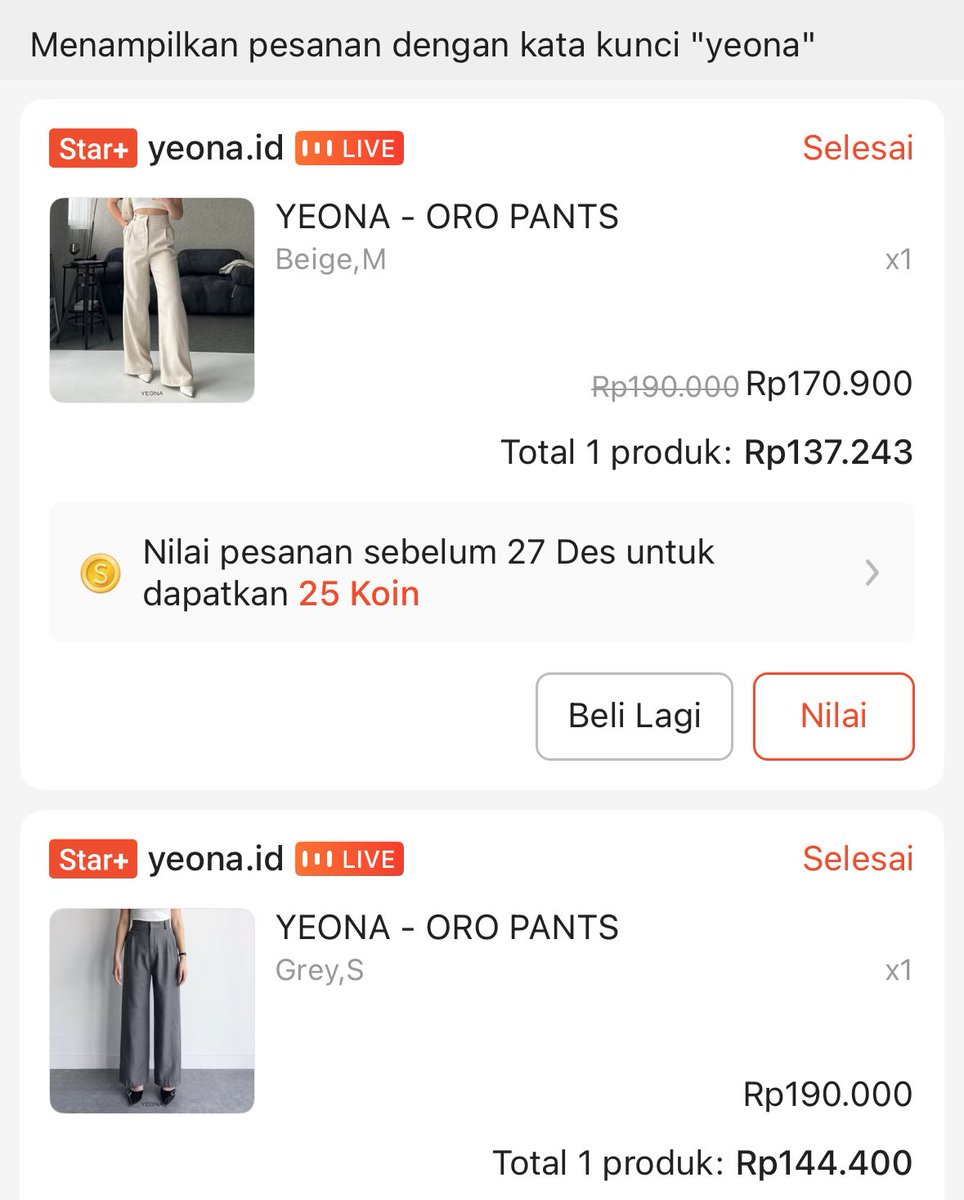This screenshot has height=1200, width=964.
Task: Visit yeona.id shop from the Beige order
Action: point(216,149)
